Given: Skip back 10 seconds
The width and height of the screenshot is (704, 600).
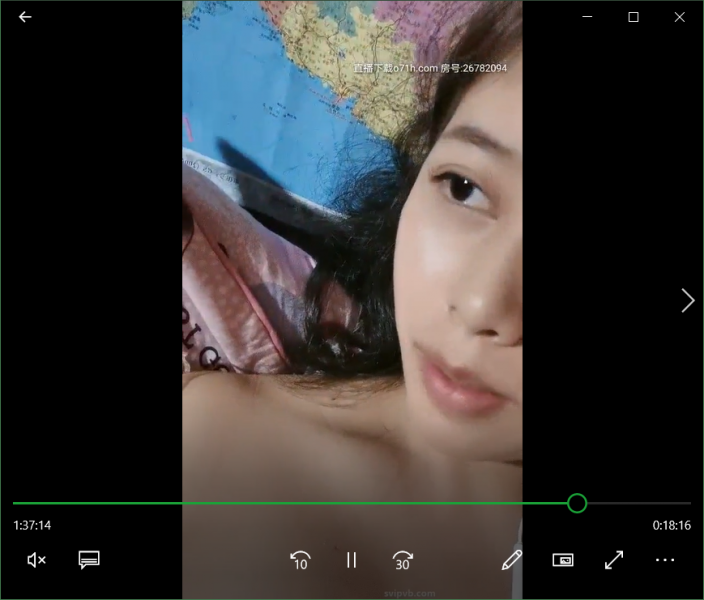Looking at the screenshot, I should pyautogui.click(x=299, y=560).
